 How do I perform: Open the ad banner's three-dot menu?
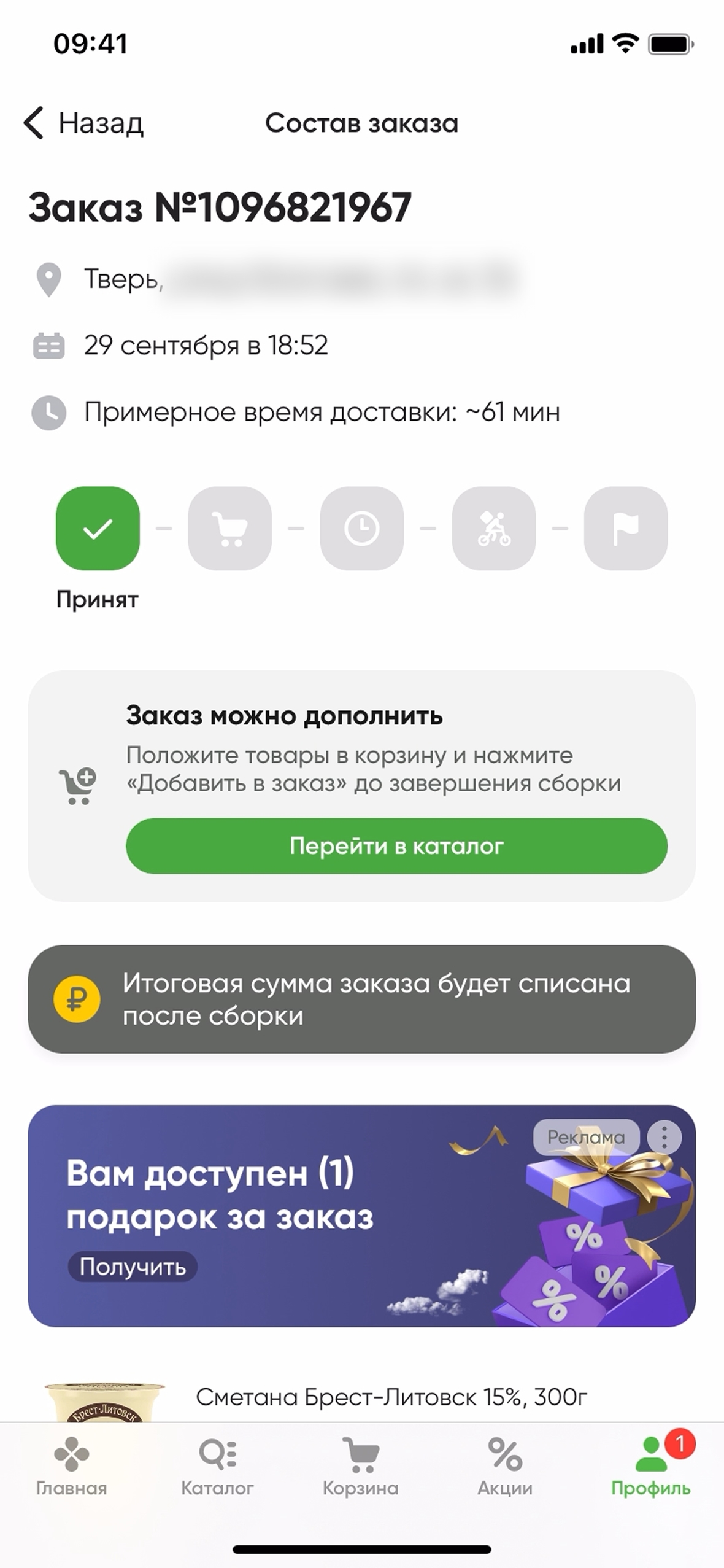pos(664,1137)
